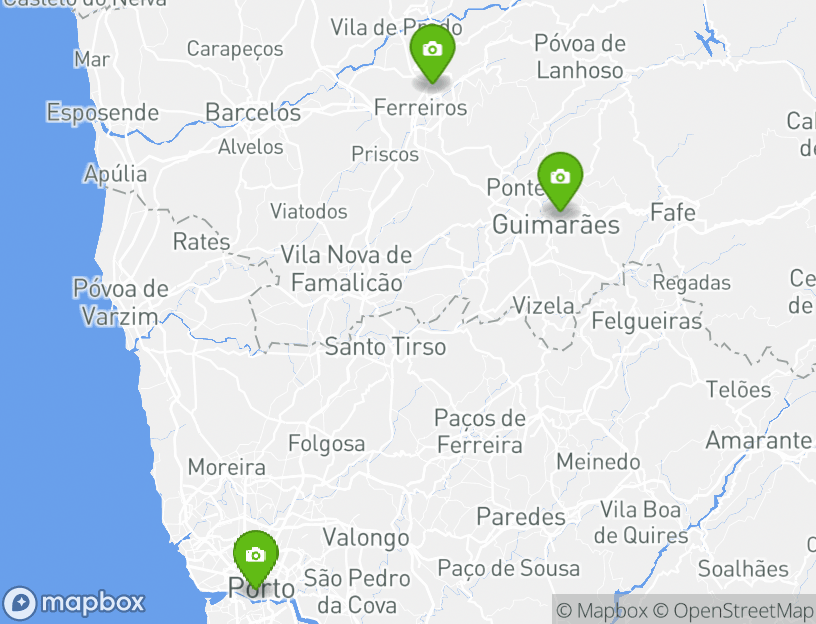Open the © Mapbox attribution link

coord(602,610)
